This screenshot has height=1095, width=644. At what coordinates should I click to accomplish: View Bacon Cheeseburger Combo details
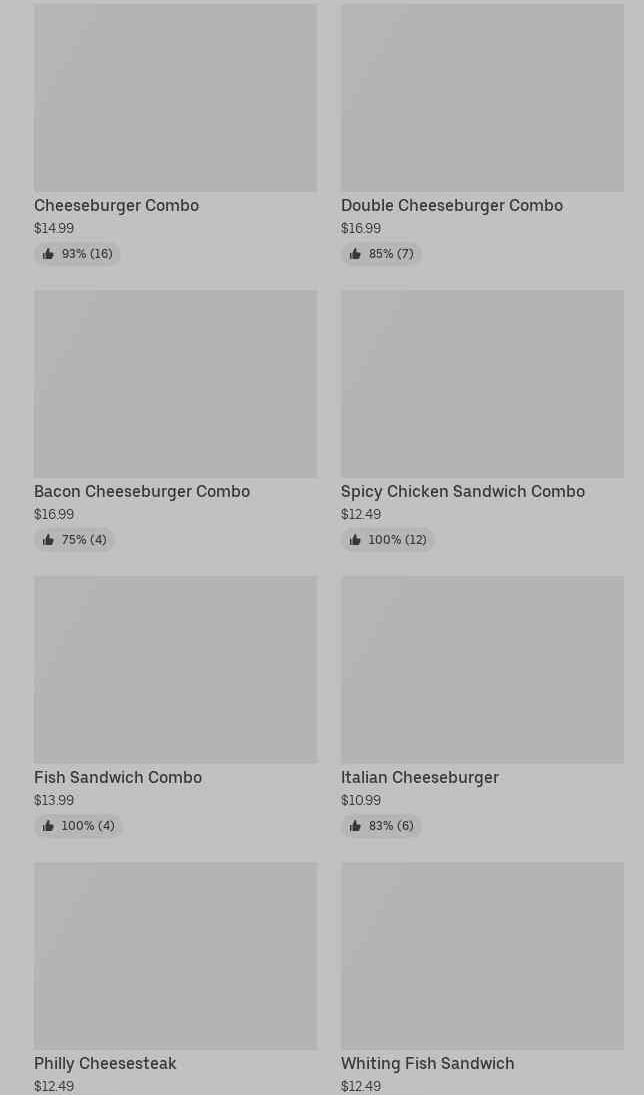[175, 420]
